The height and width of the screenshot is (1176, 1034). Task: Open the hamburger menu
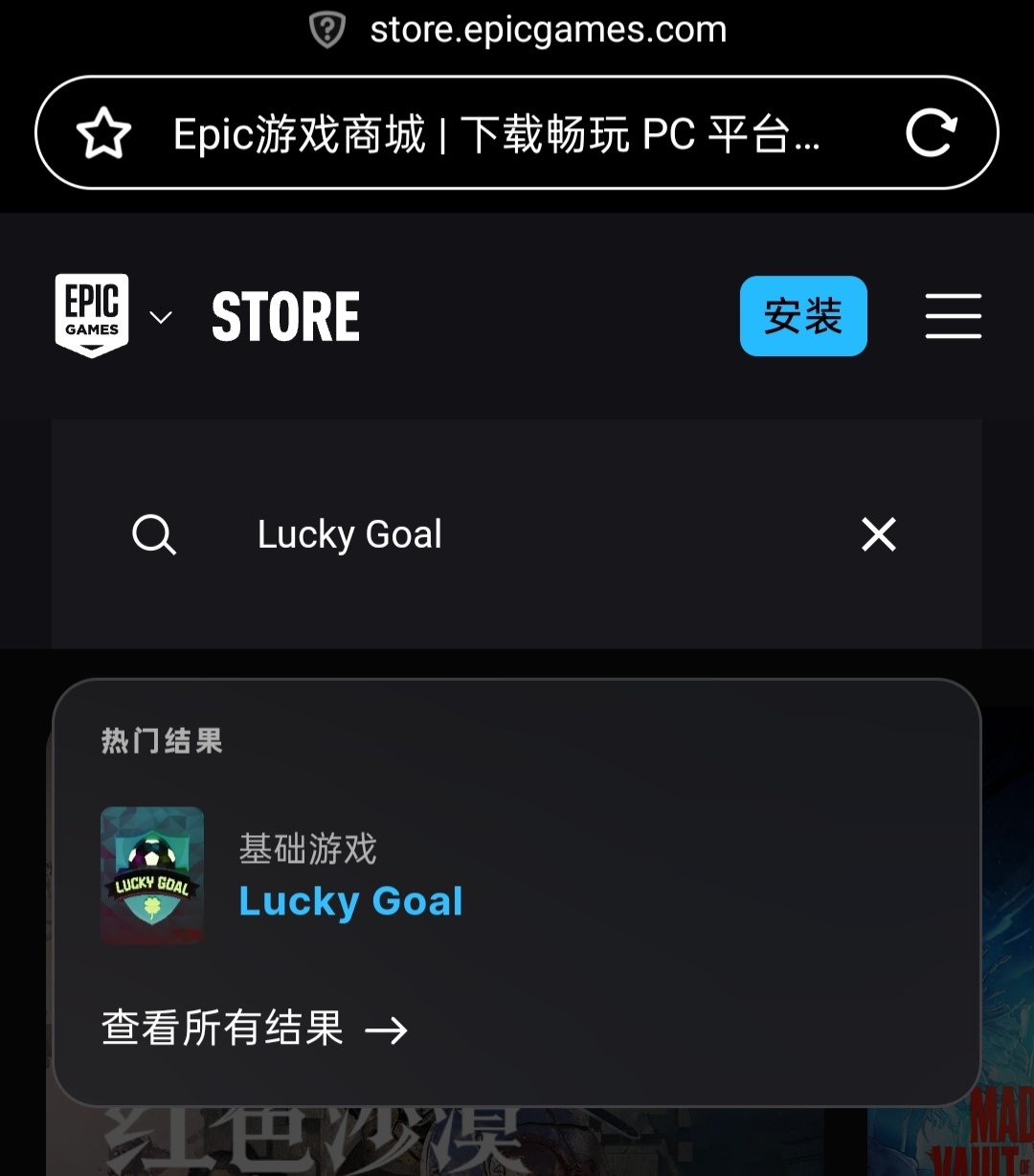(953, 316)
